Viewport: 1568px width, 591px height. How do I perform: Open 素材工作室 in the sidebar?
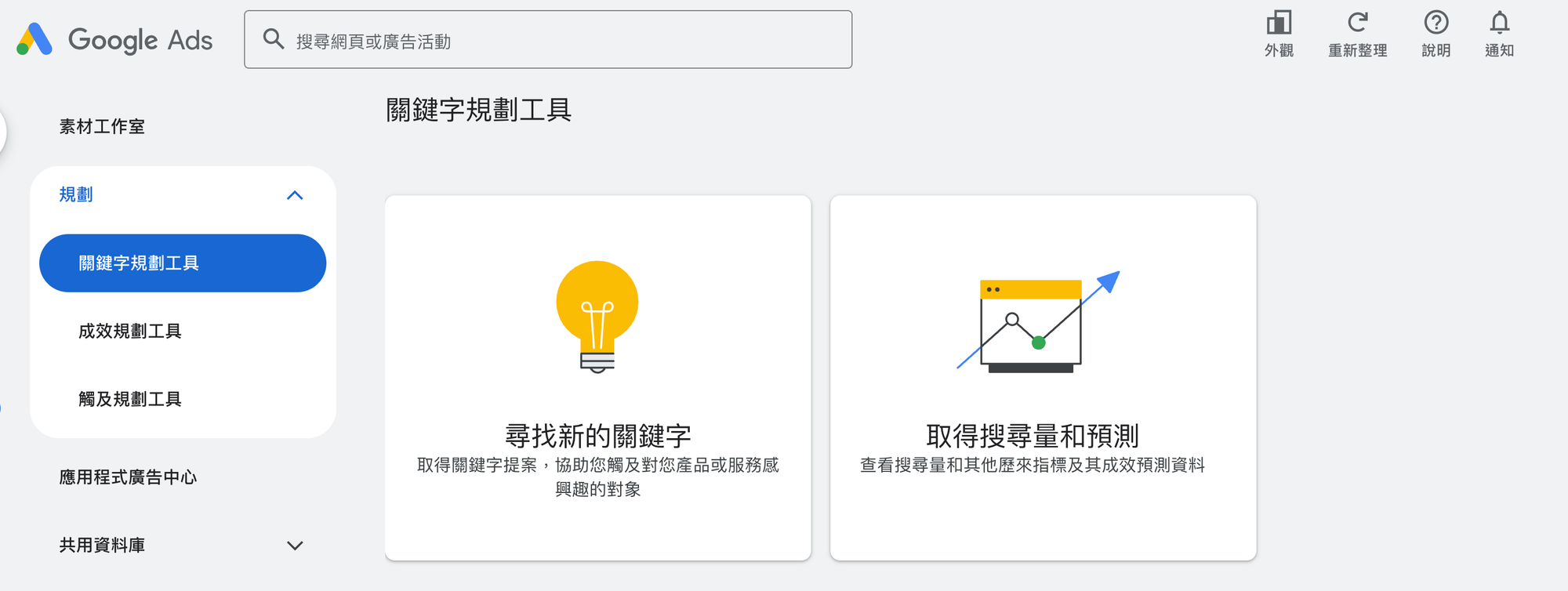pyautogui.click(x=102, y=126)
